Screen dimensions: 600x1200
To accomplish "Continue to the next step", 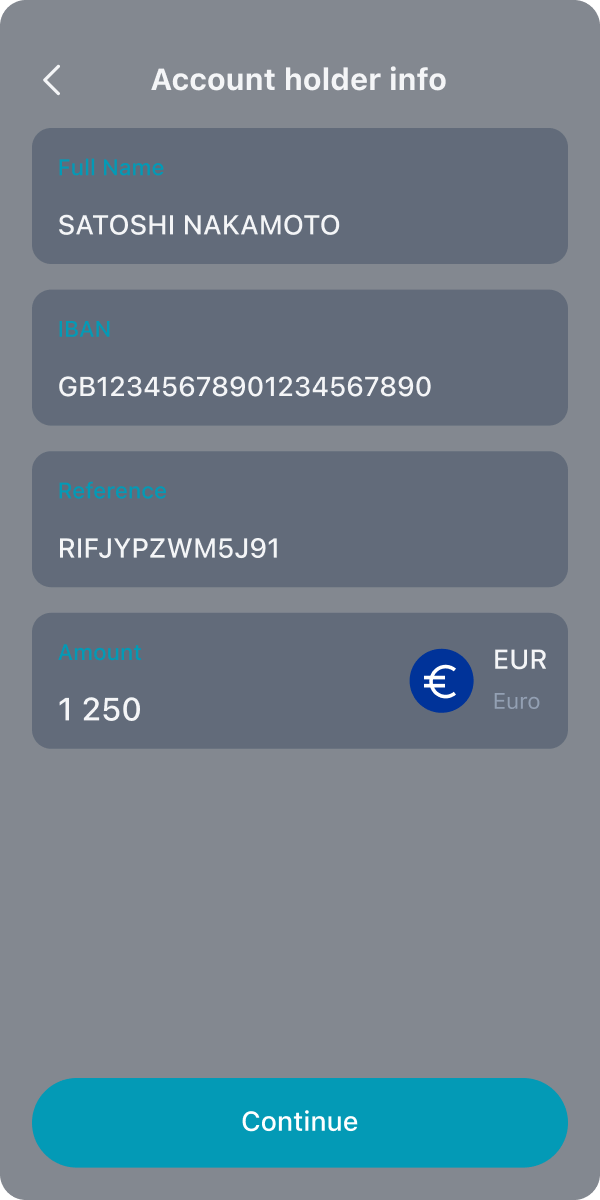I will [300, 1122].
